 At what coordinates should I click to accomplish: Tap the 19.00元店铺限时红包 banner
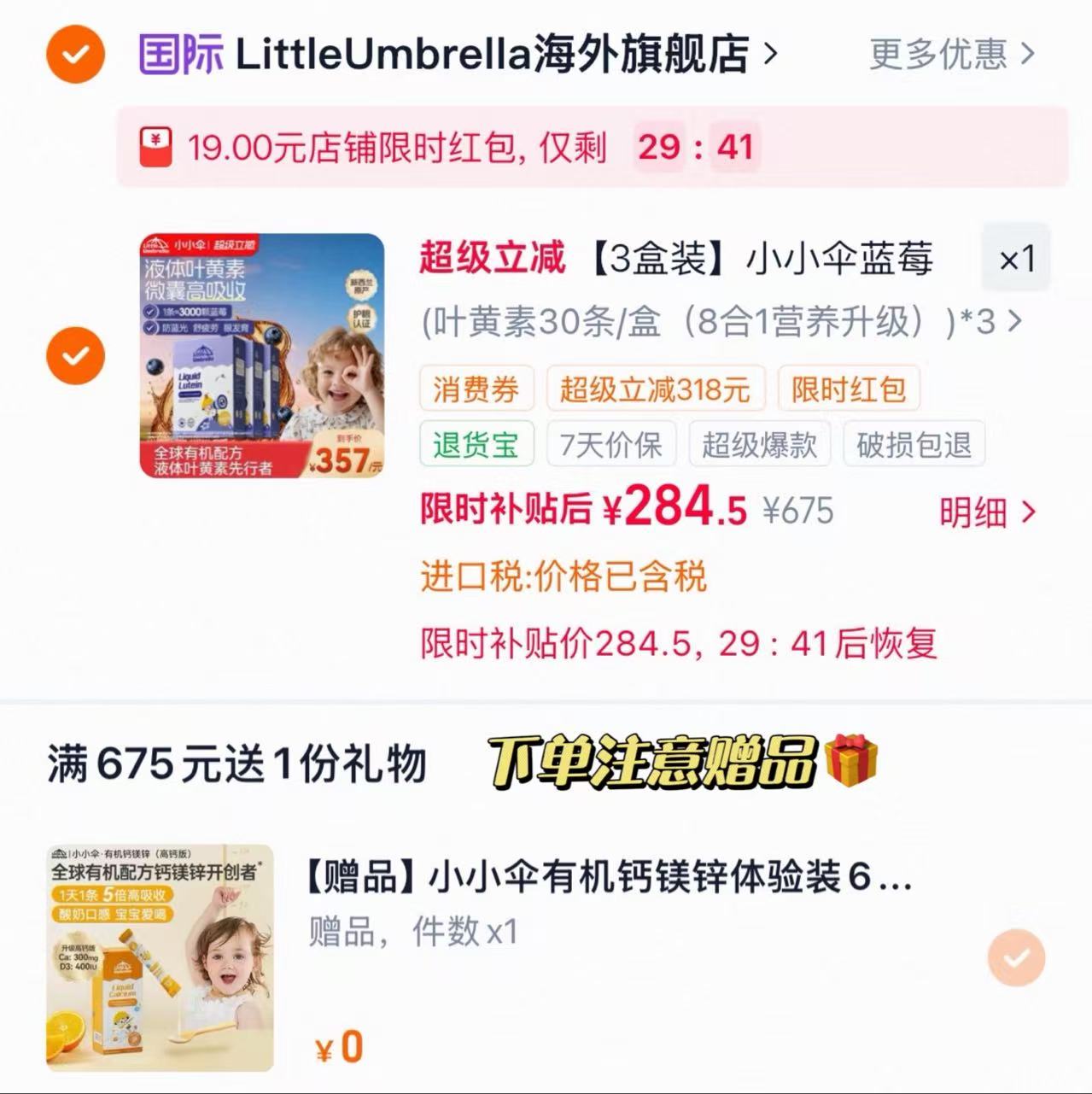pos(593,147)
